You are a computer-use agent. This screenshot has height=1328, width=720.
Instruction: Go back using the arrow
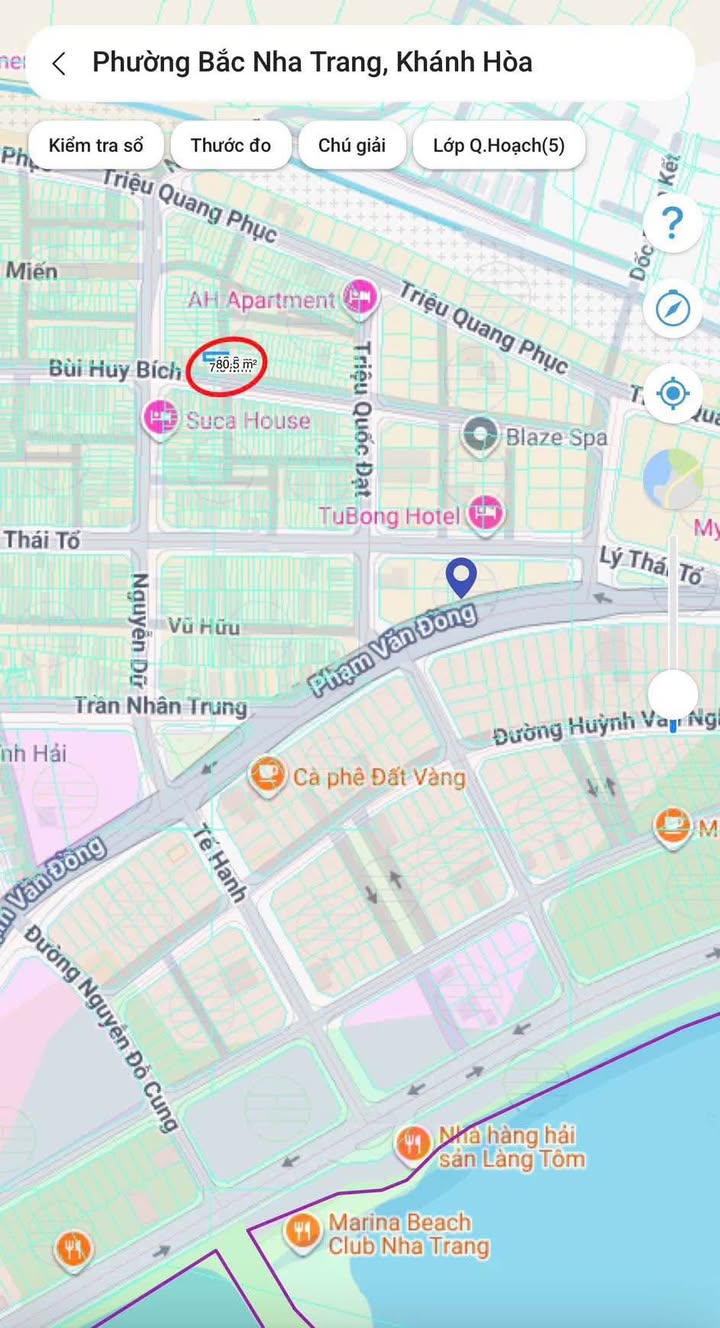point(58,63)
